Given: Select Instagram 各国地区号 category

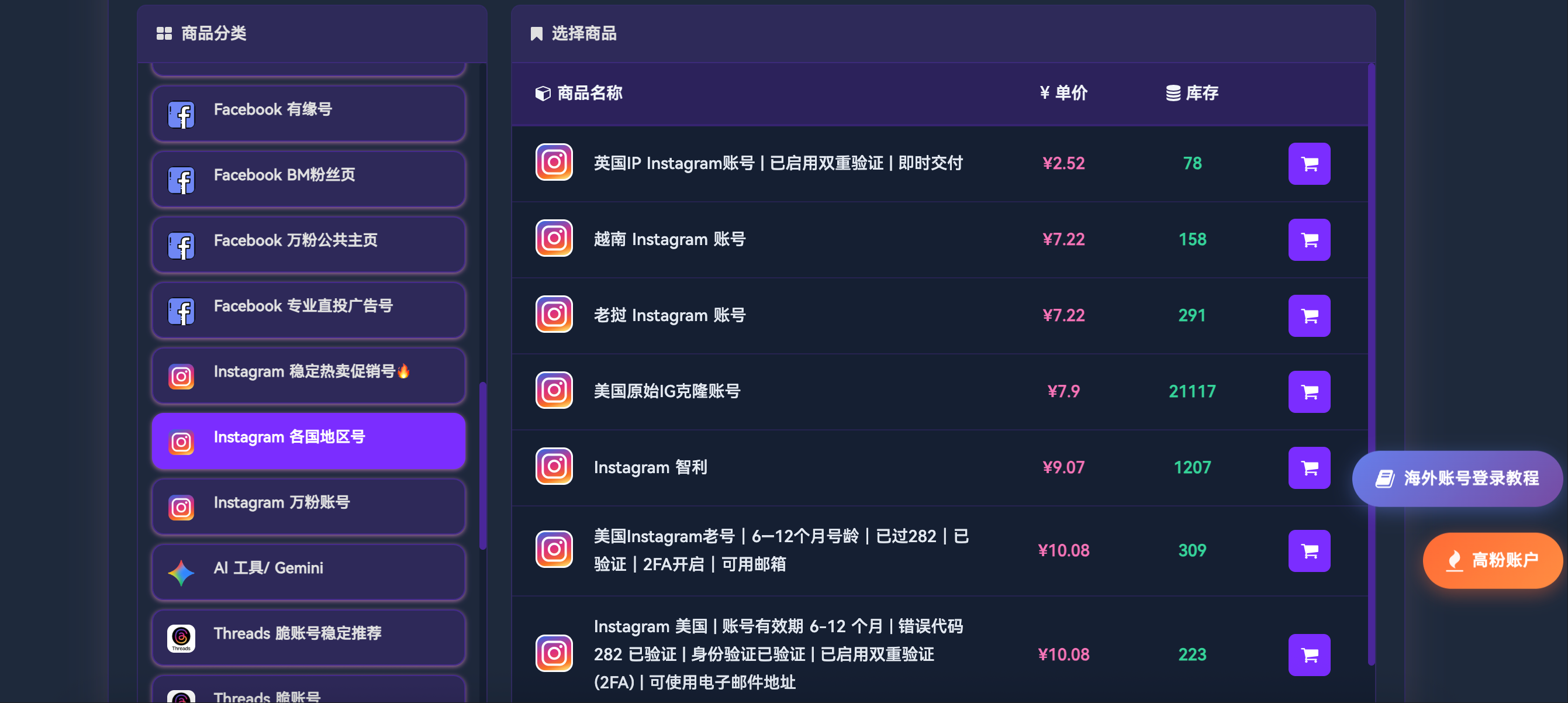Looking at the screenshot, I should coord(308,440).
